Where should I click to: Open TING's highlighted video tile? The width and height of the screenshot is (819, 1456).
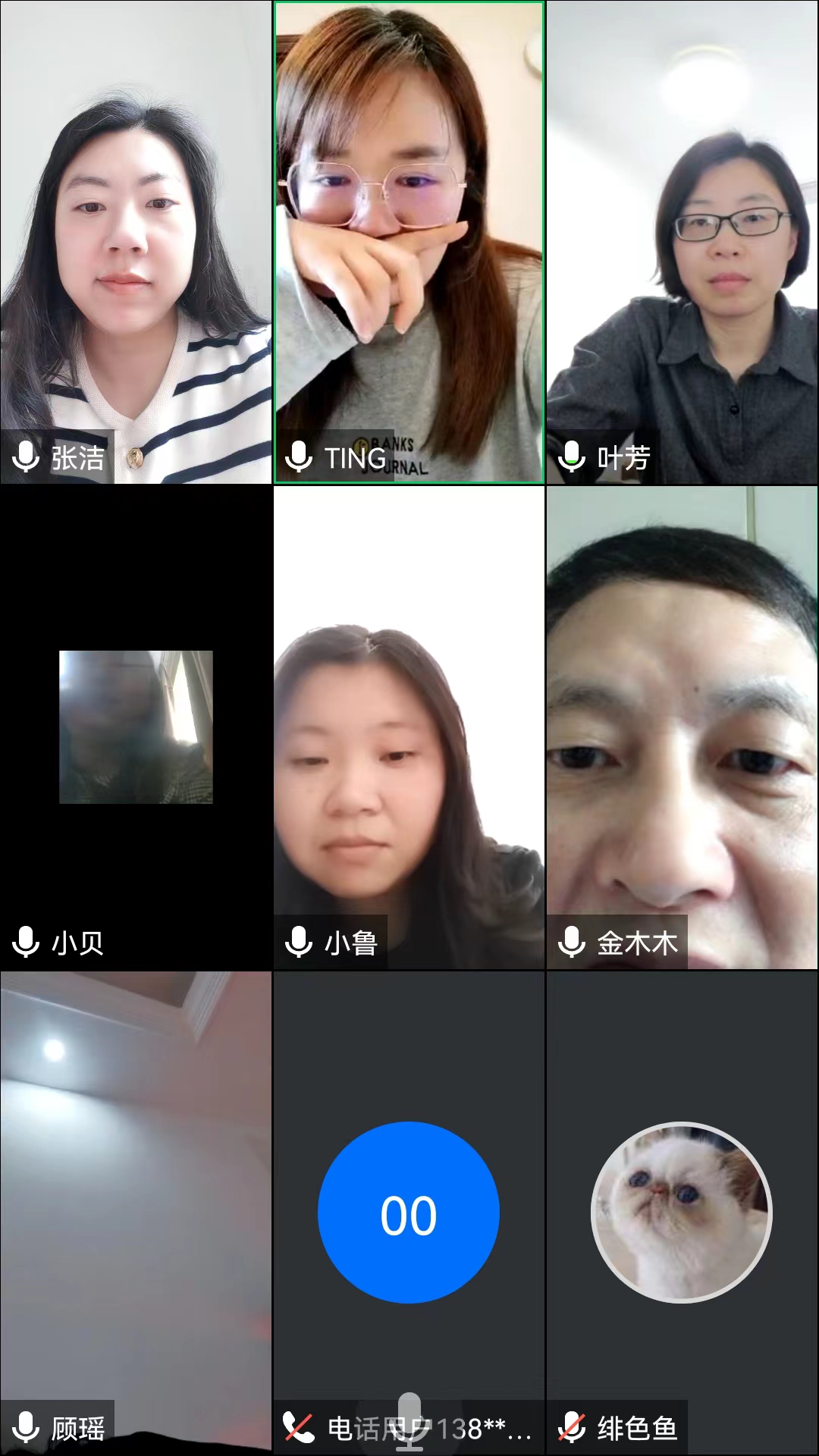coord(409,243)
